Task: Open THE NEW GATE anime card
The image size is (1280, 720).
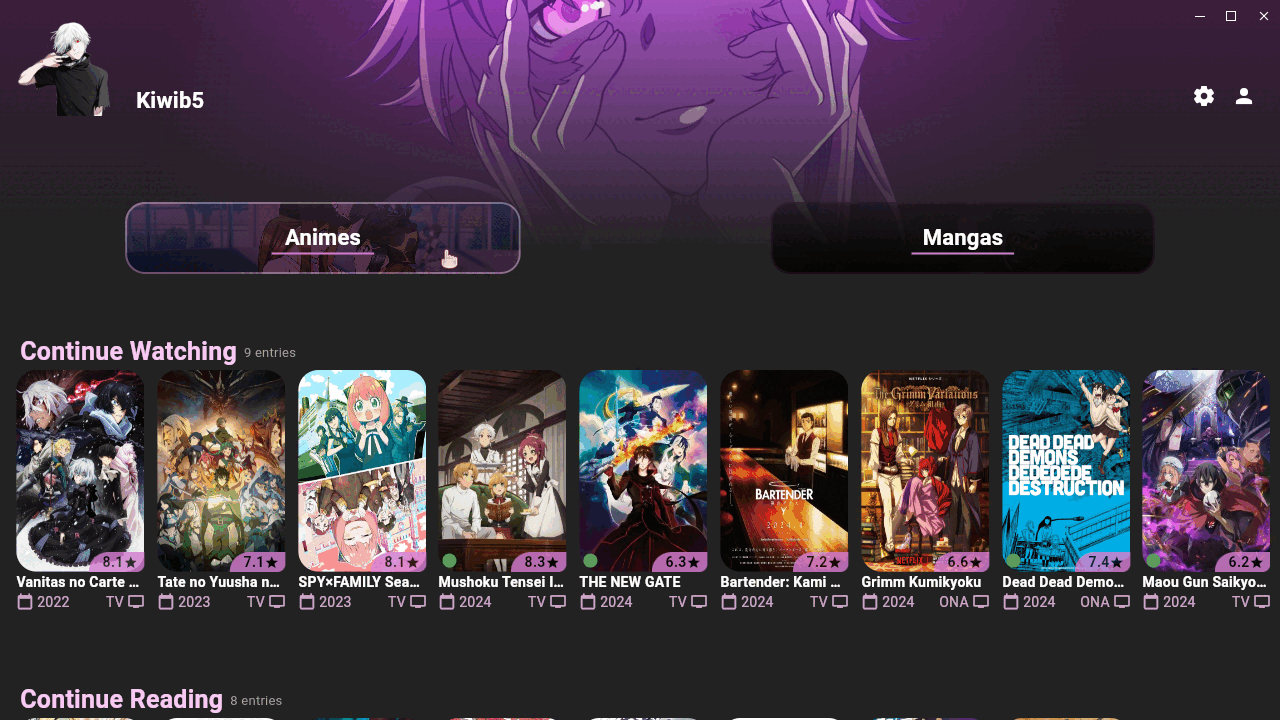Action: pyautogui.click(x=643, y=470)
